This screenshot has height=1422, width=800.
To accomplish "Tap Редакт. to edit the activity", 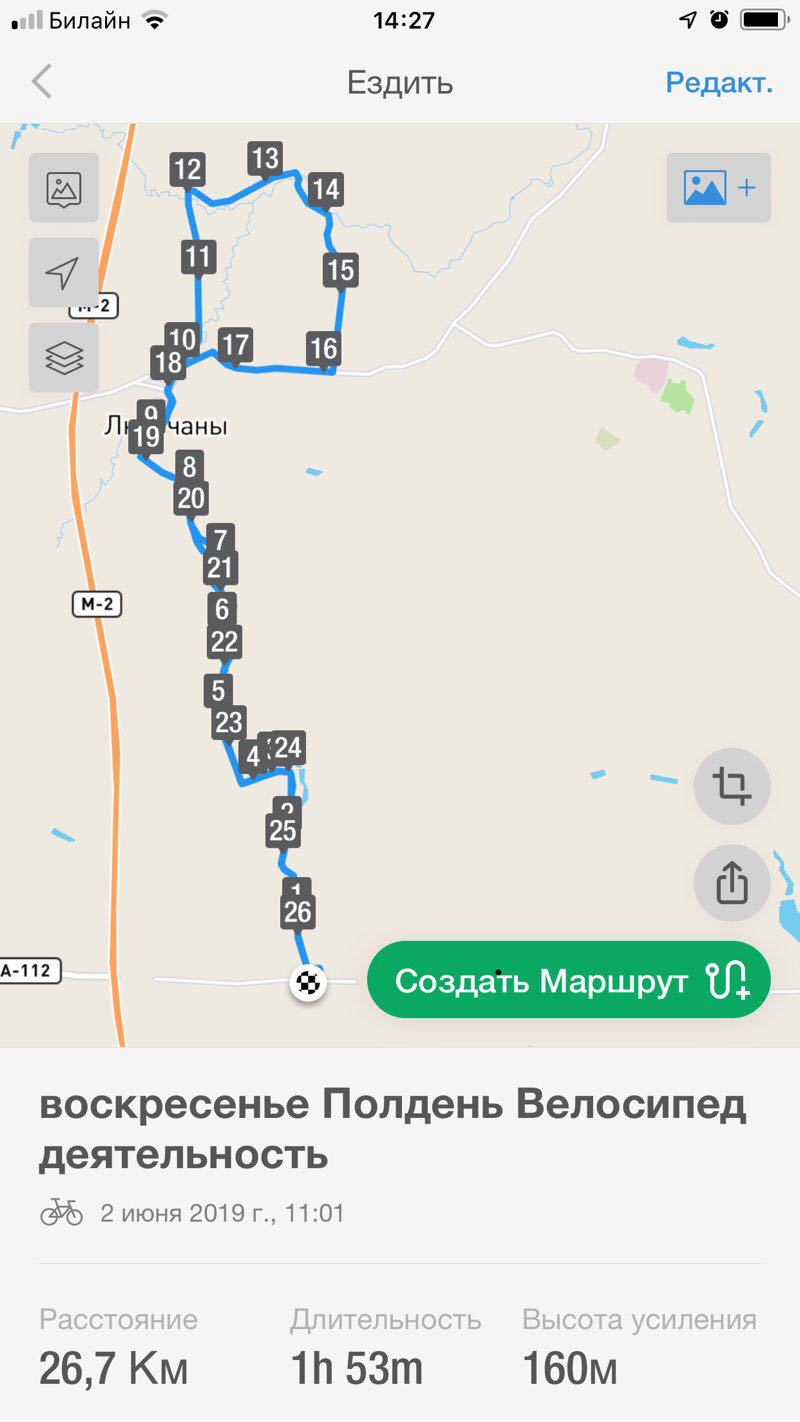I will click(x=719, y=82).
